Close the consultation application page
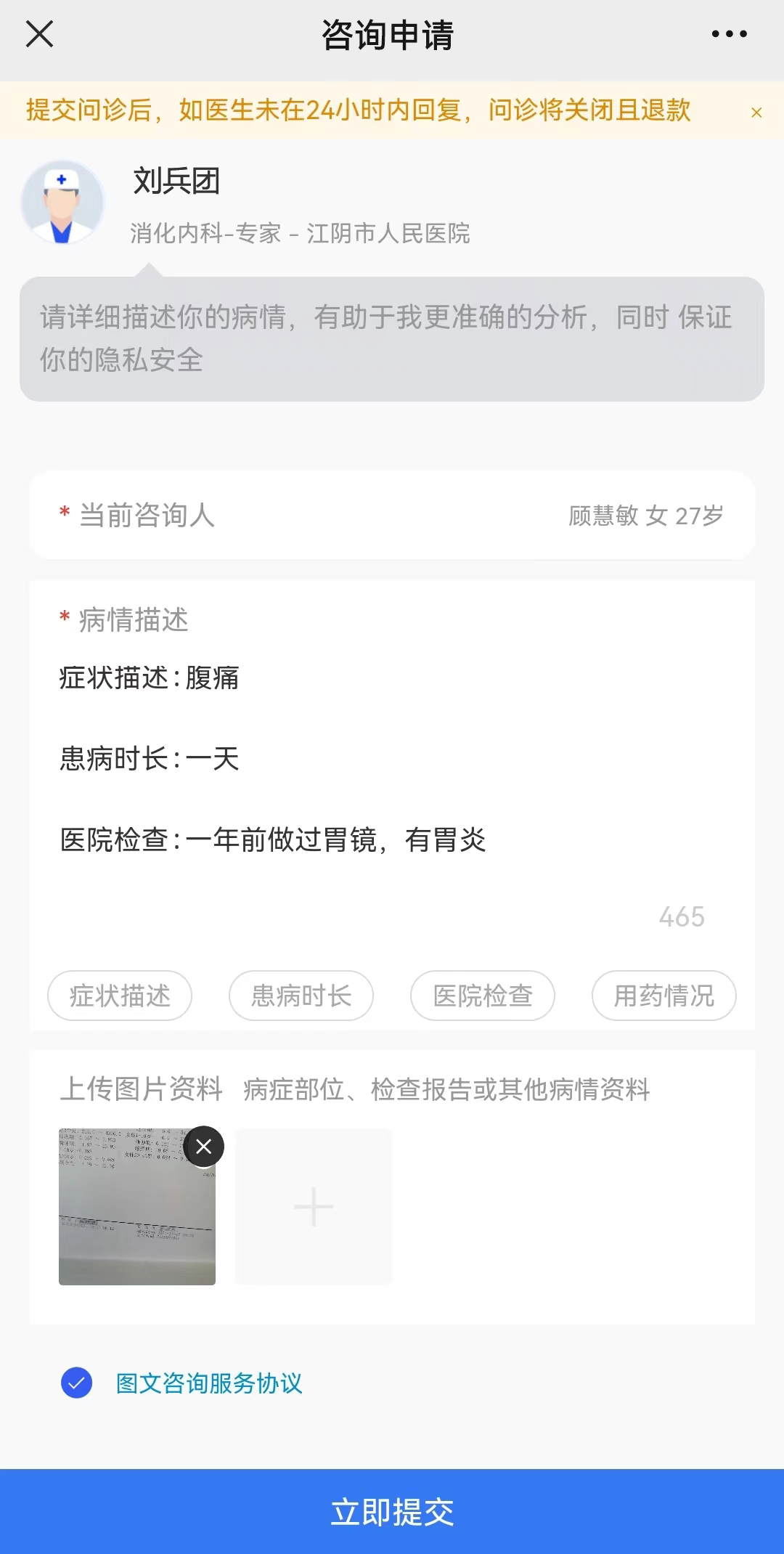784x1554 pixels. click(39, 34)
